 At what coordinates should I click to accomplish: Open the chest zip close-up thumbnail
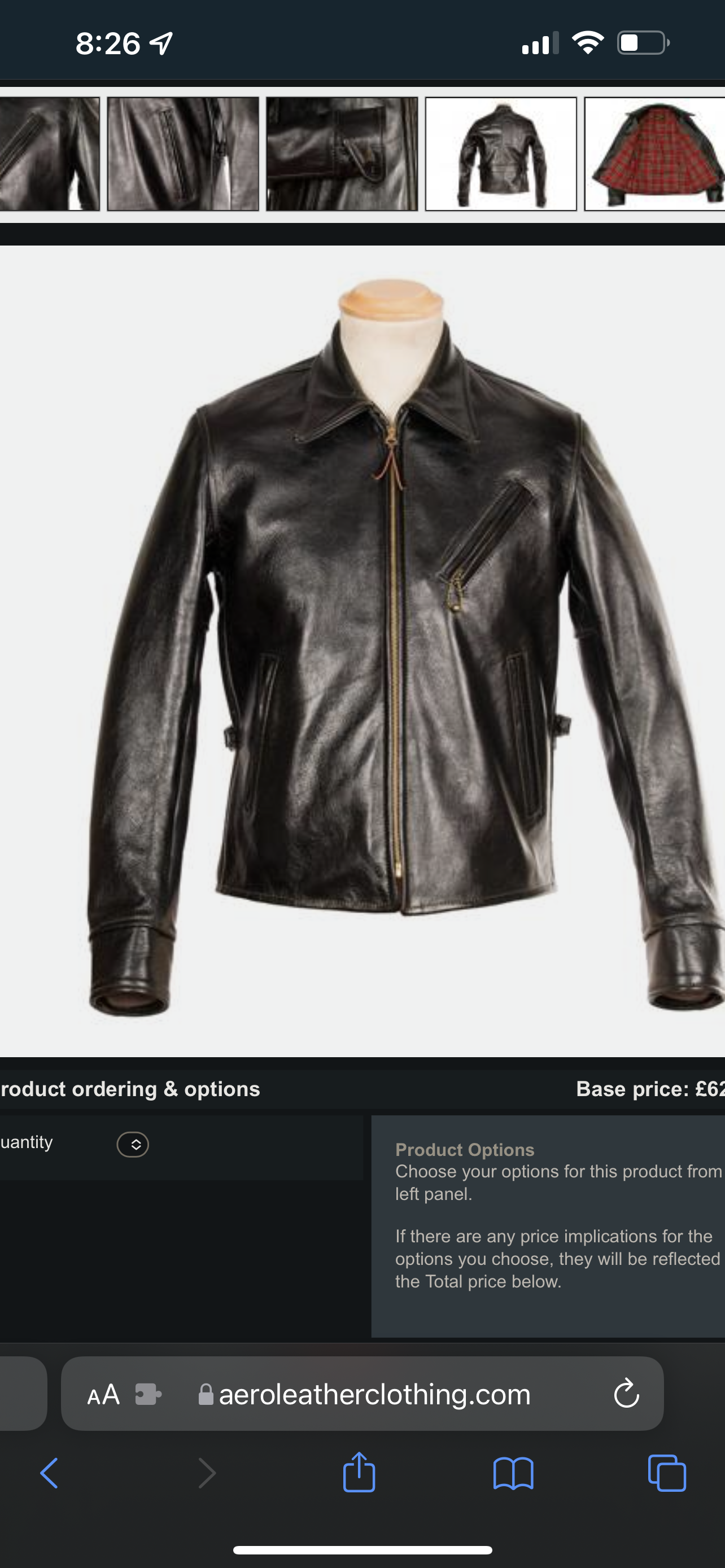(49, 154)
